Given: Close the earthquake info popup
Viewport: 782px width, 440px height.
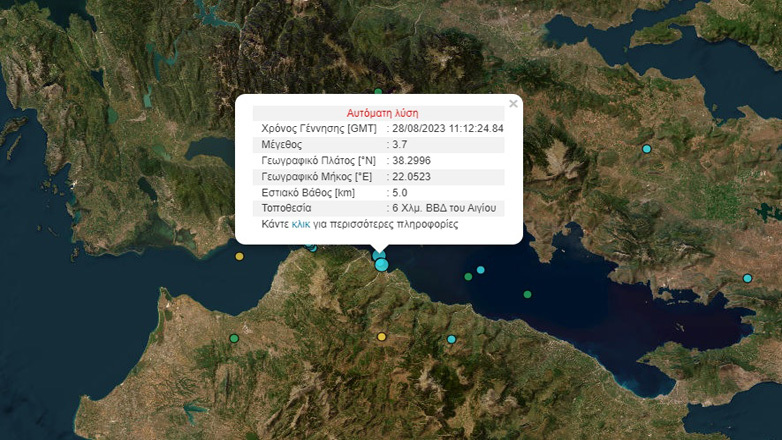Looking at the screenshot, I should tap(513, 104).
